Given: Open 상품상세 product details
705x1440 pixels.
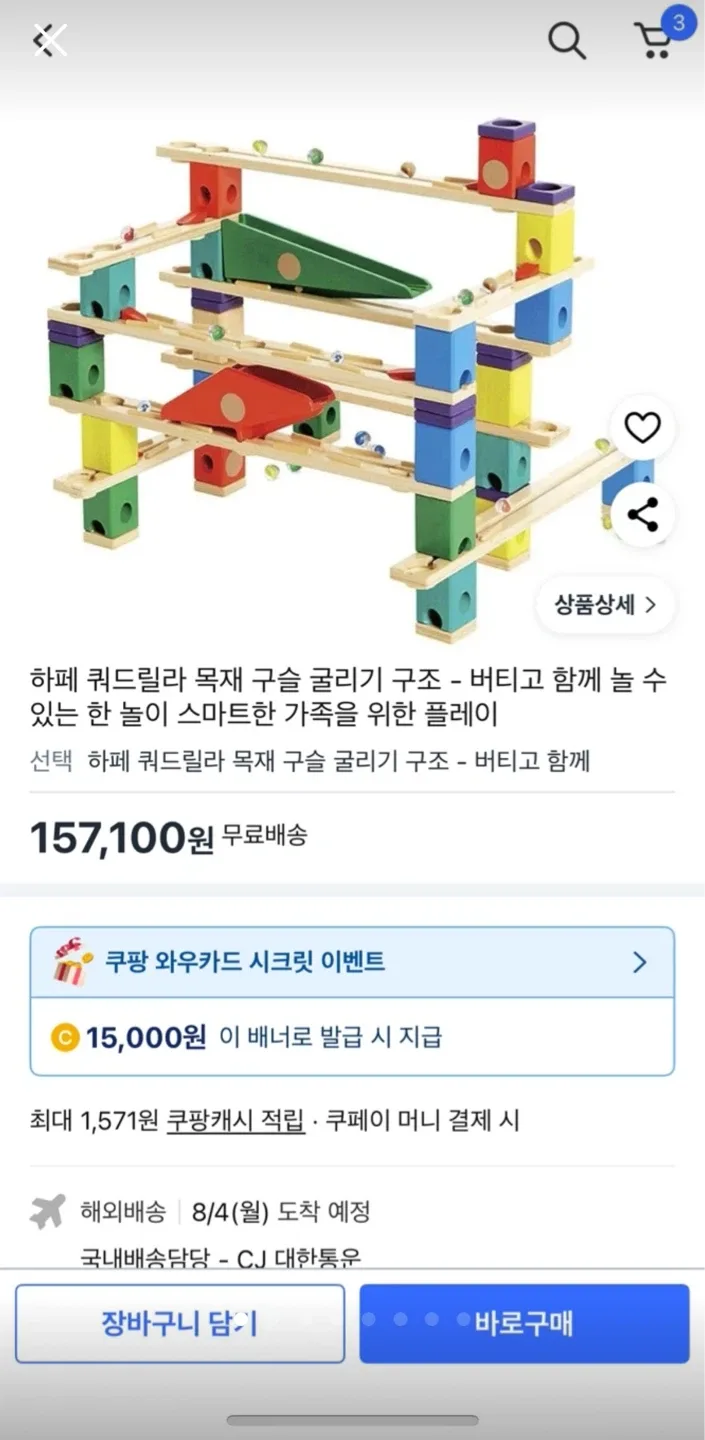Looking at the screenshot, I should 606,605.
